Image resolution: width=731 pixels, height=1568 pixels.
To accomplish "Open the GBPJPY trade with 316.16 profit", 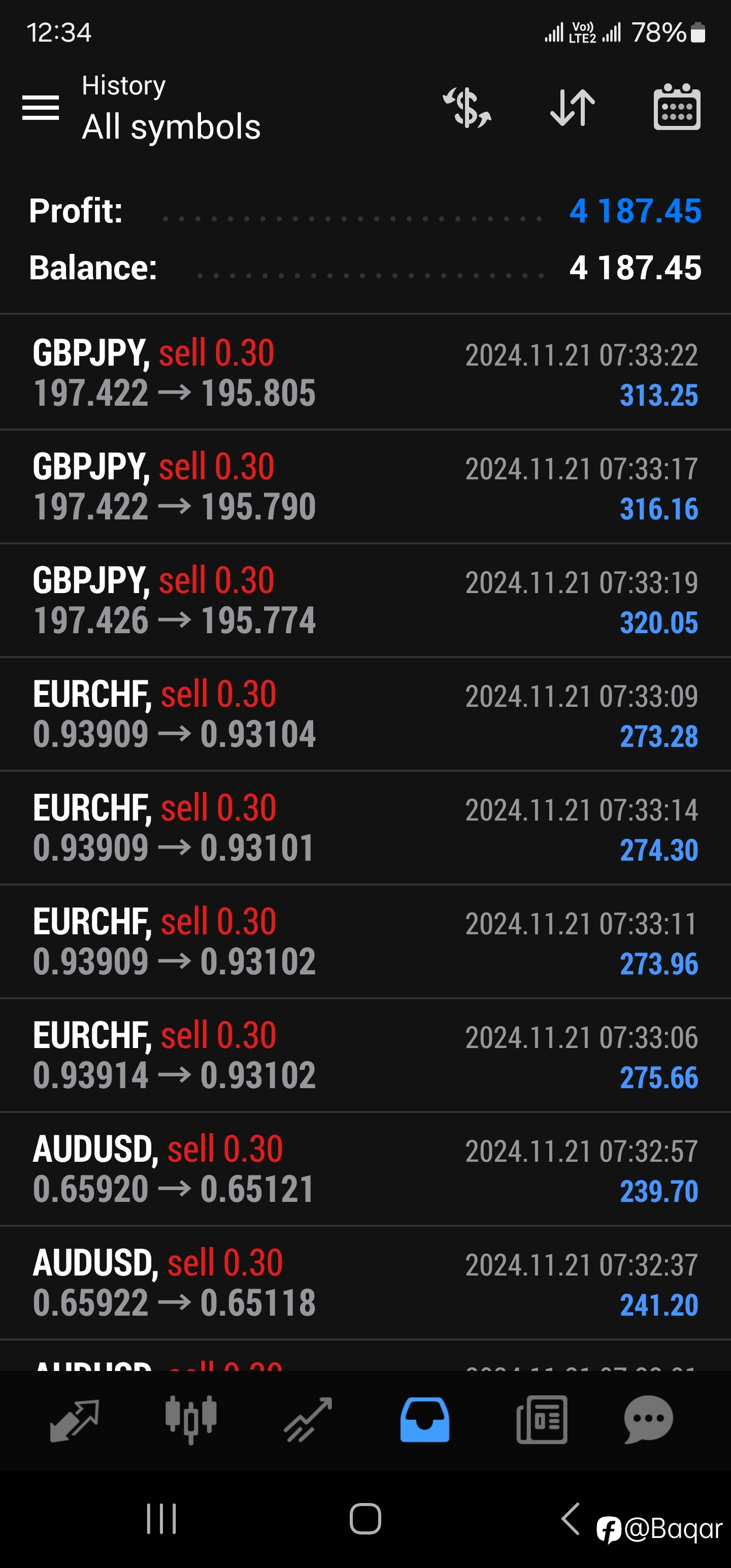I will (365, 486).
